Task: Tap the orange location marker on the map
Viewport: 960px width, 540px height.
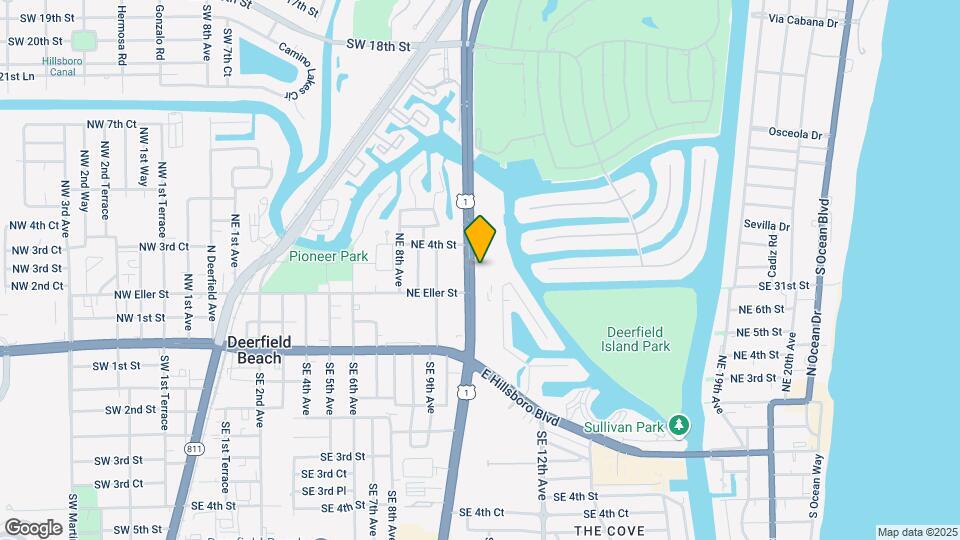Action: coord(481,238)
